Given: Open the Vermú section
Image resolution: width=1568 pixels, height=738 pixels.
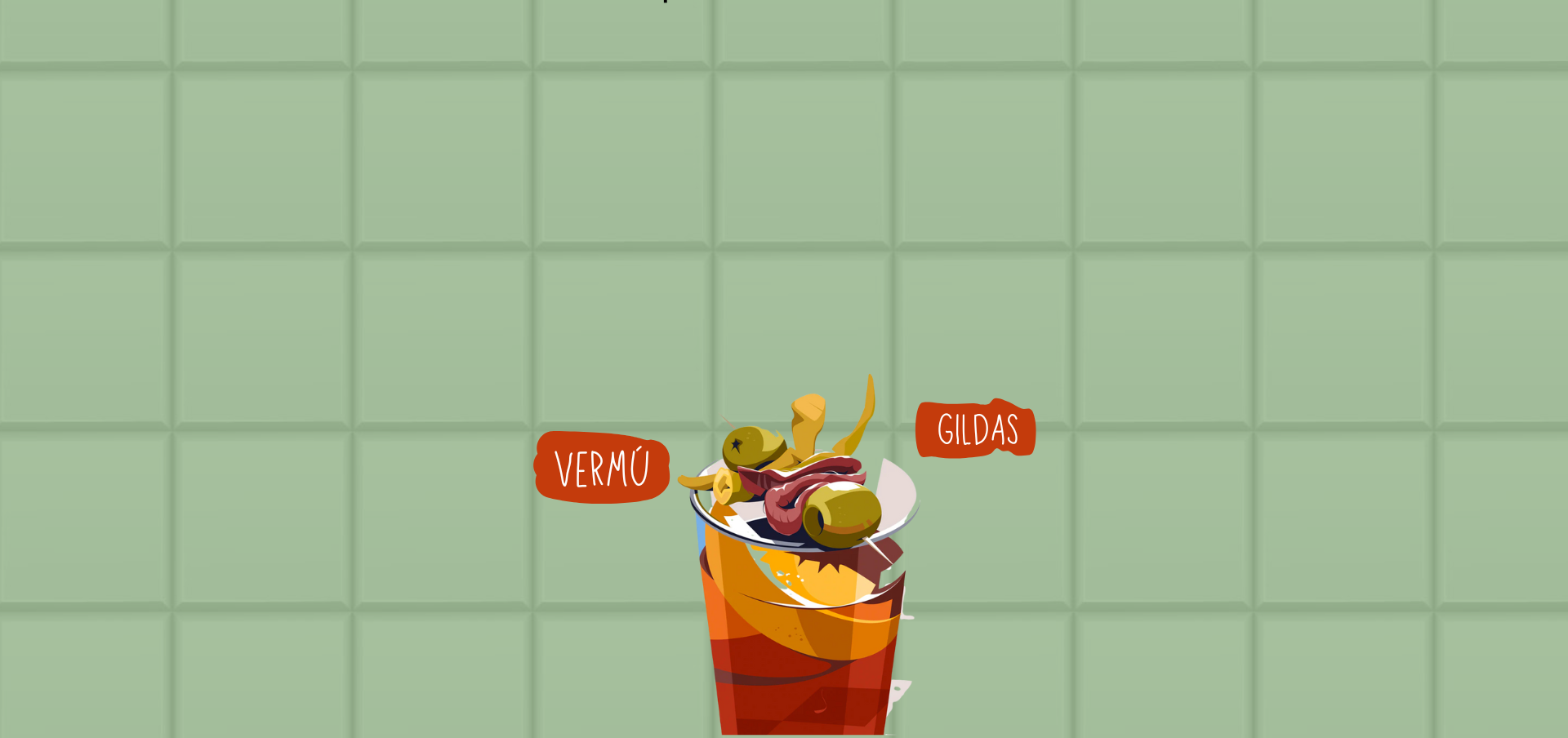Looking at the screenshot, I should 602,468.
